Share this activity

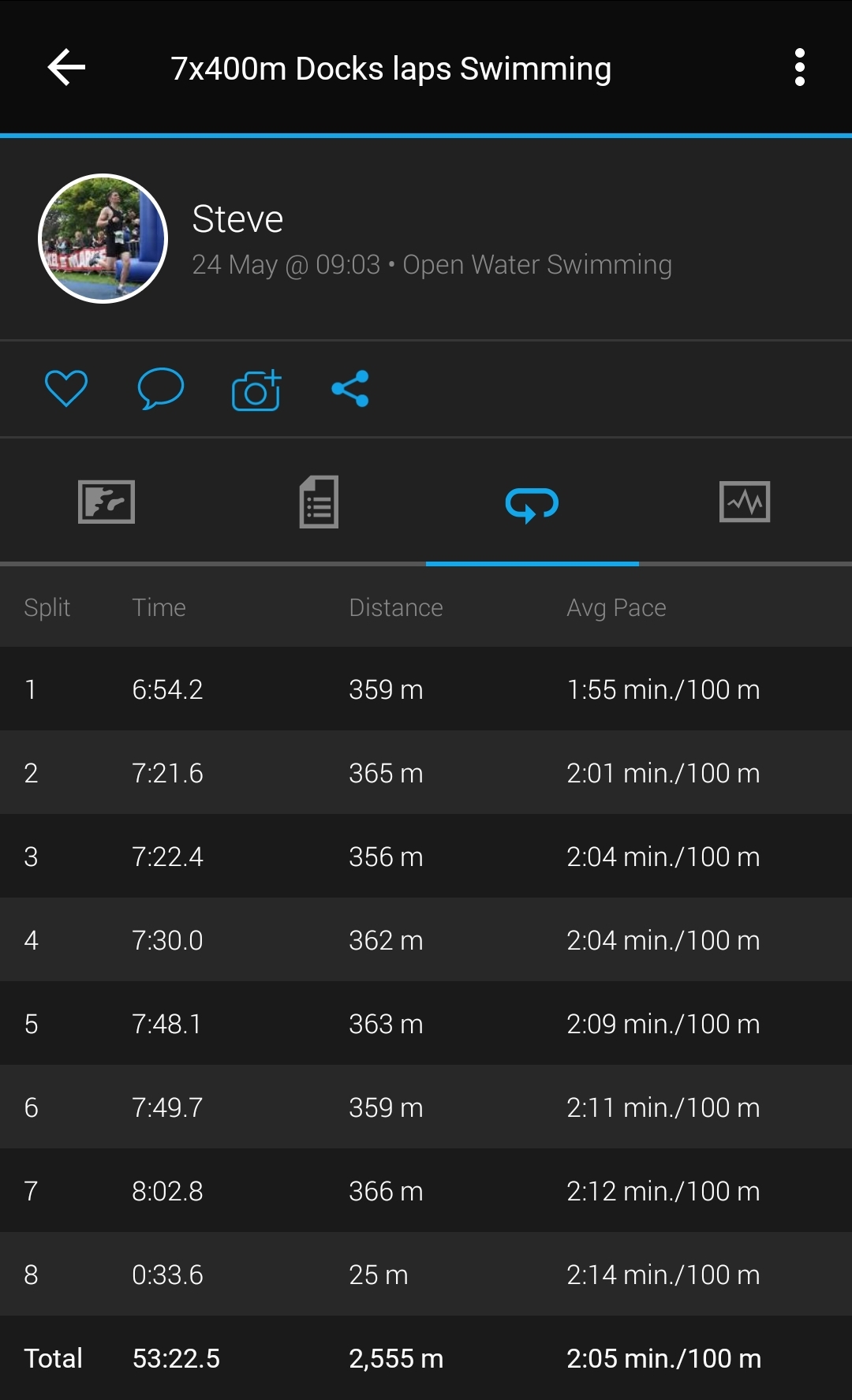tap(350, 389)
